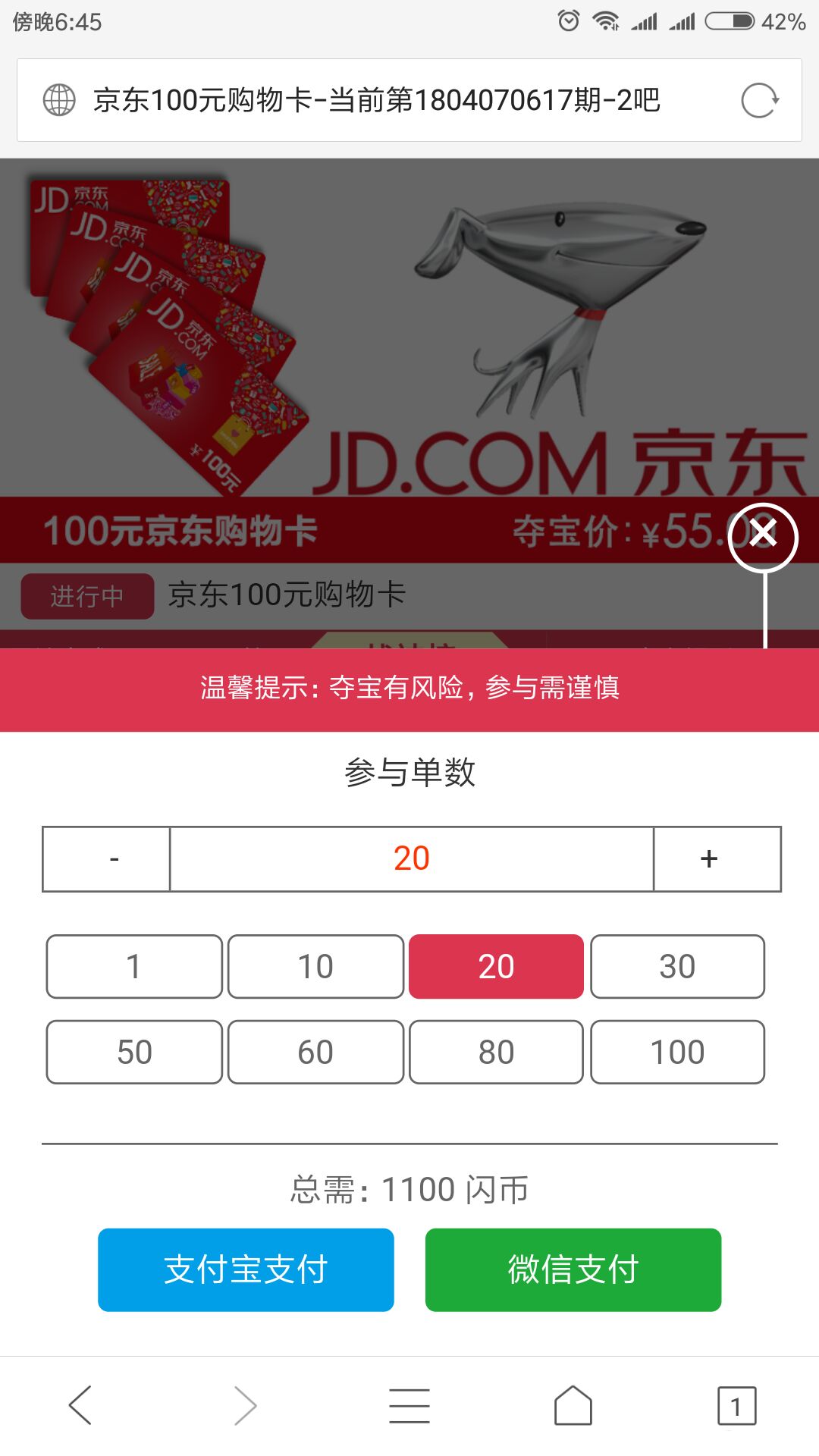Pick the 60 quantity option
The width and height of the screenshot is (819, 1456).
coord(315,1052)
